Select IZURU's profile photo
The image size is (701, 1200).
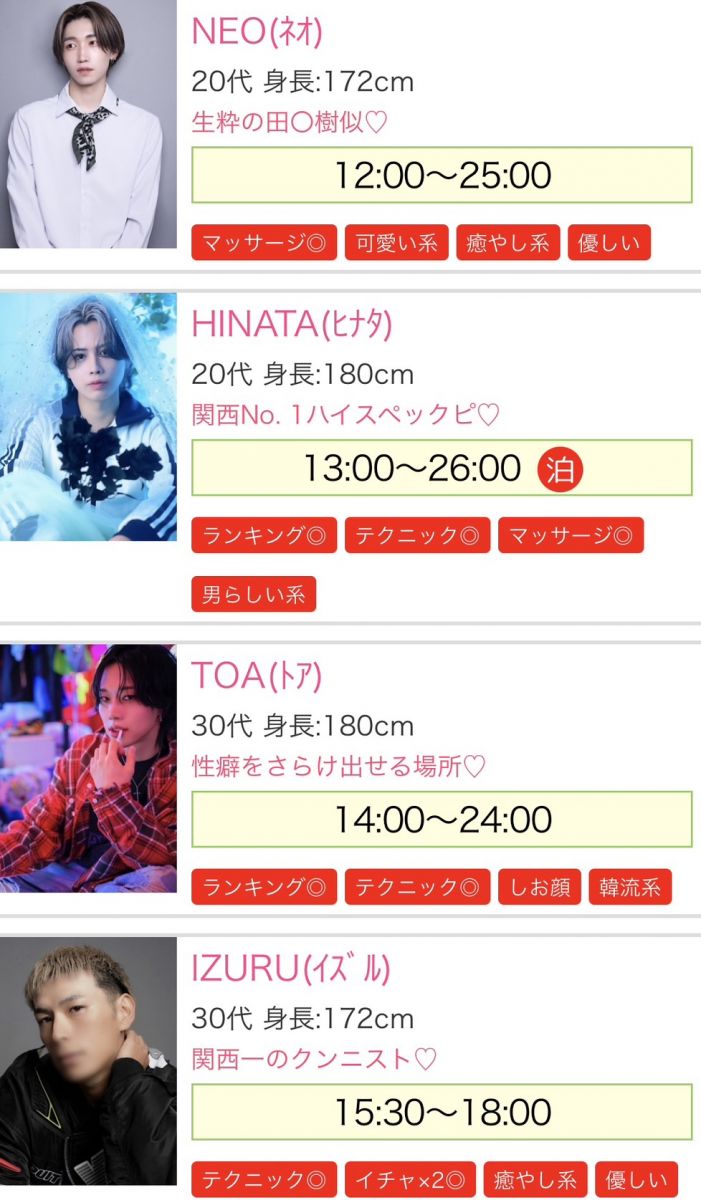pos(88,1062)
